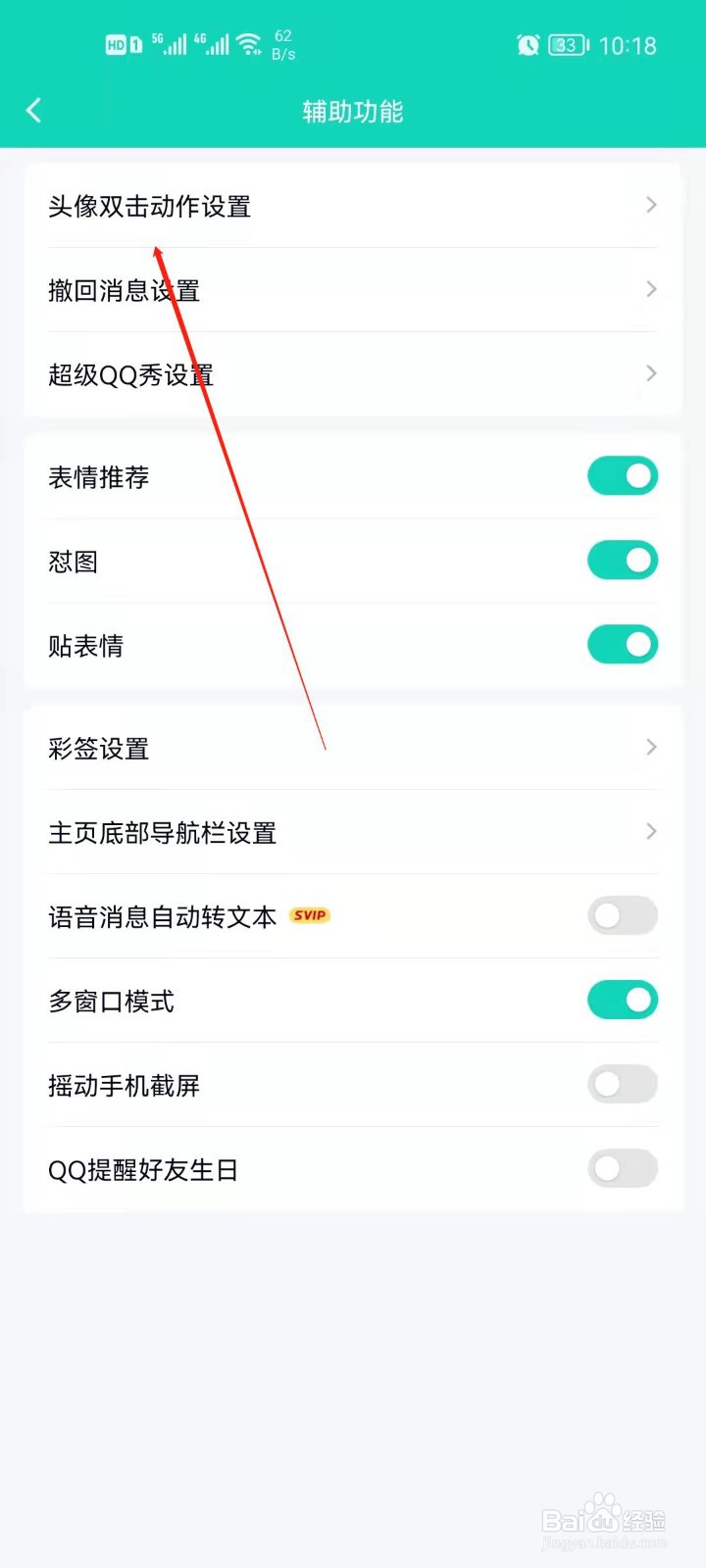Expand 头像双击动作设置 via its chevron
The width and height of the screenshot is (706, 1568).
point(650,205)
